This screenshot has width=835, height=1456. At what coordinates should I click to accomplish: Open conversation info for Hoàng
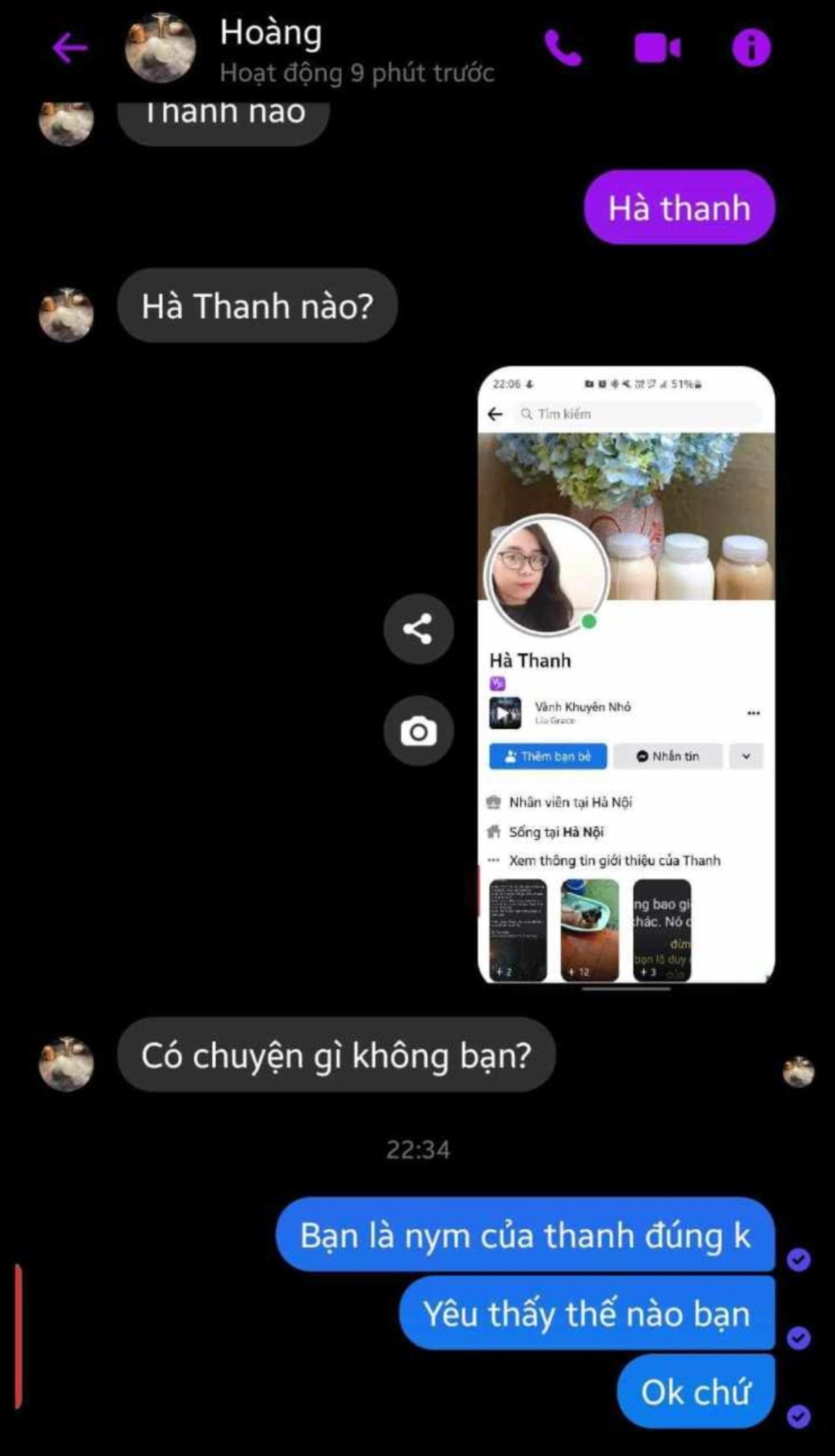tap(751, 49)
